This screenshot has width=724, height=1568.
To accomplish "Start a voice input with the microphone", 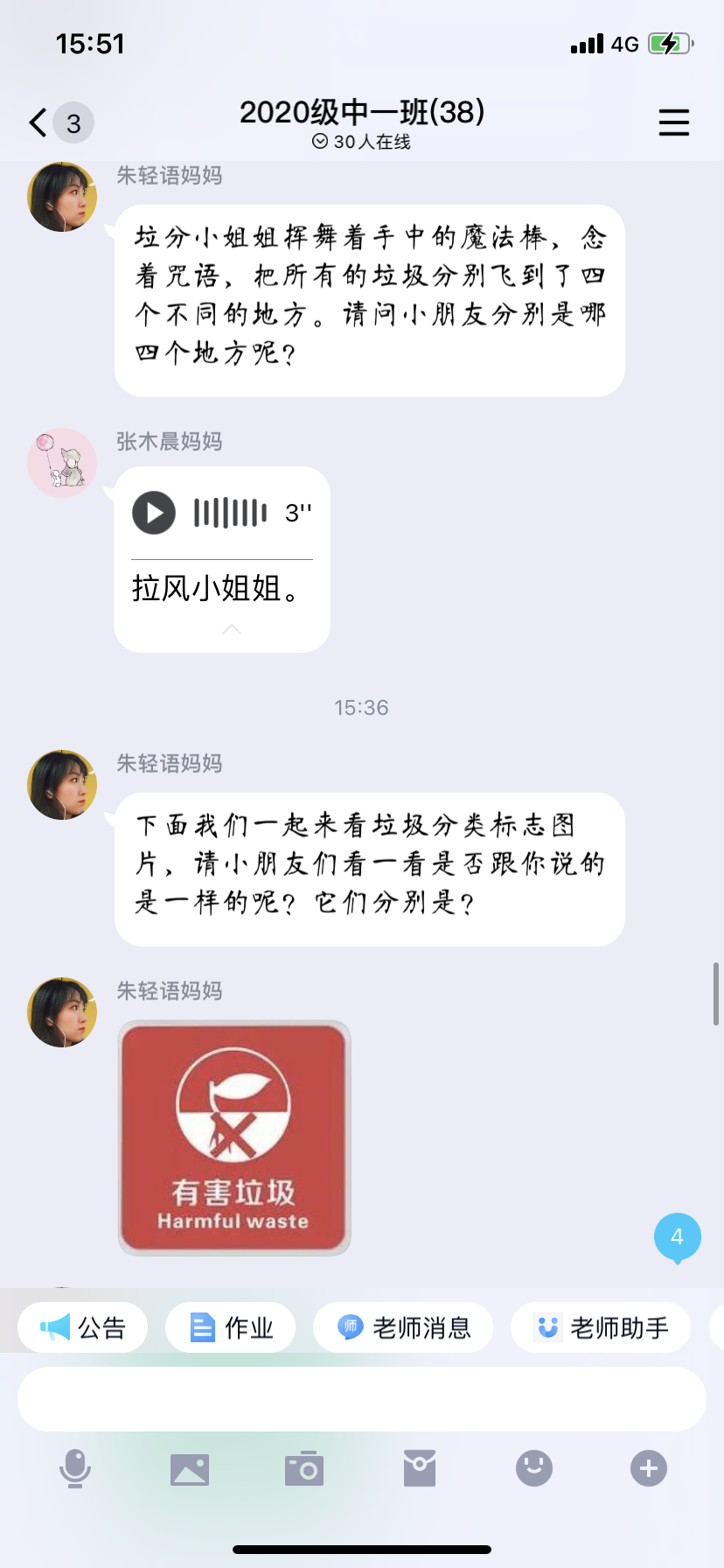I will point(75,1468).
